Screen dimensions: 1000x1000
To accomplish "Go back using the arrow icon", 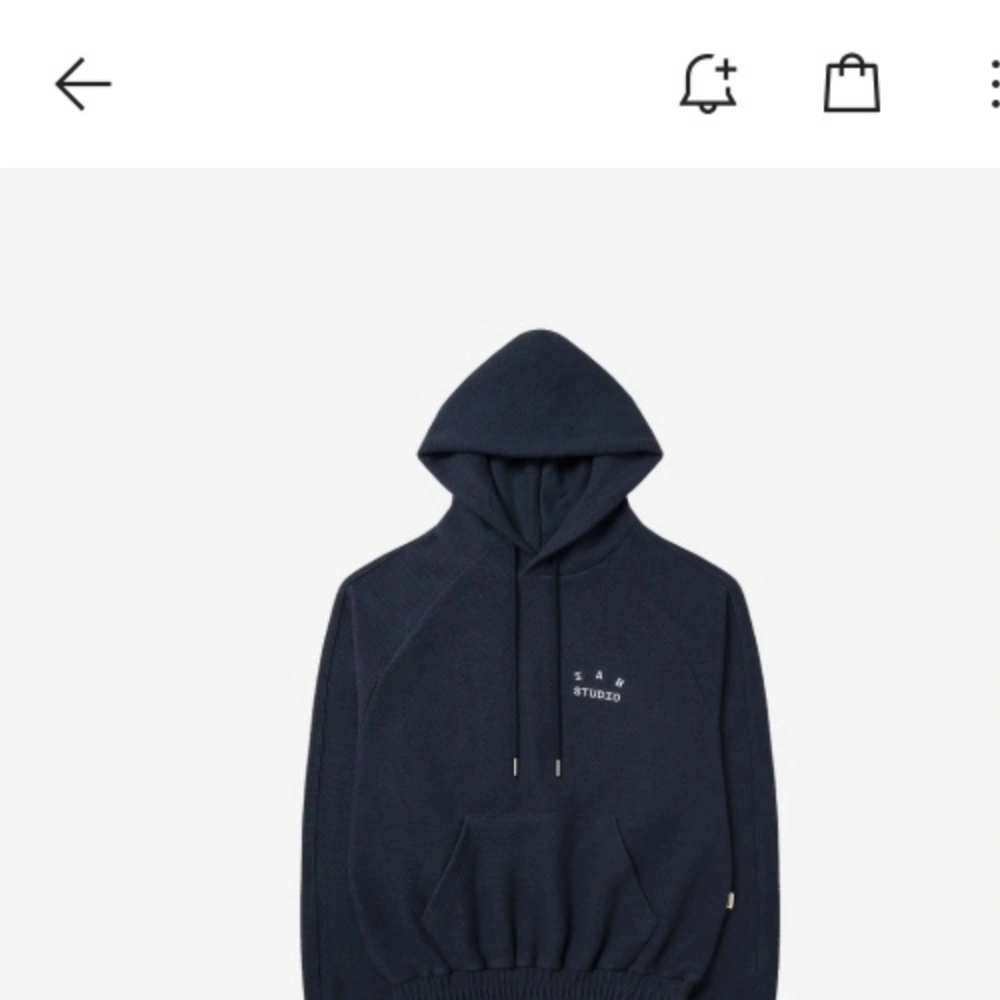I will point(83,84).
